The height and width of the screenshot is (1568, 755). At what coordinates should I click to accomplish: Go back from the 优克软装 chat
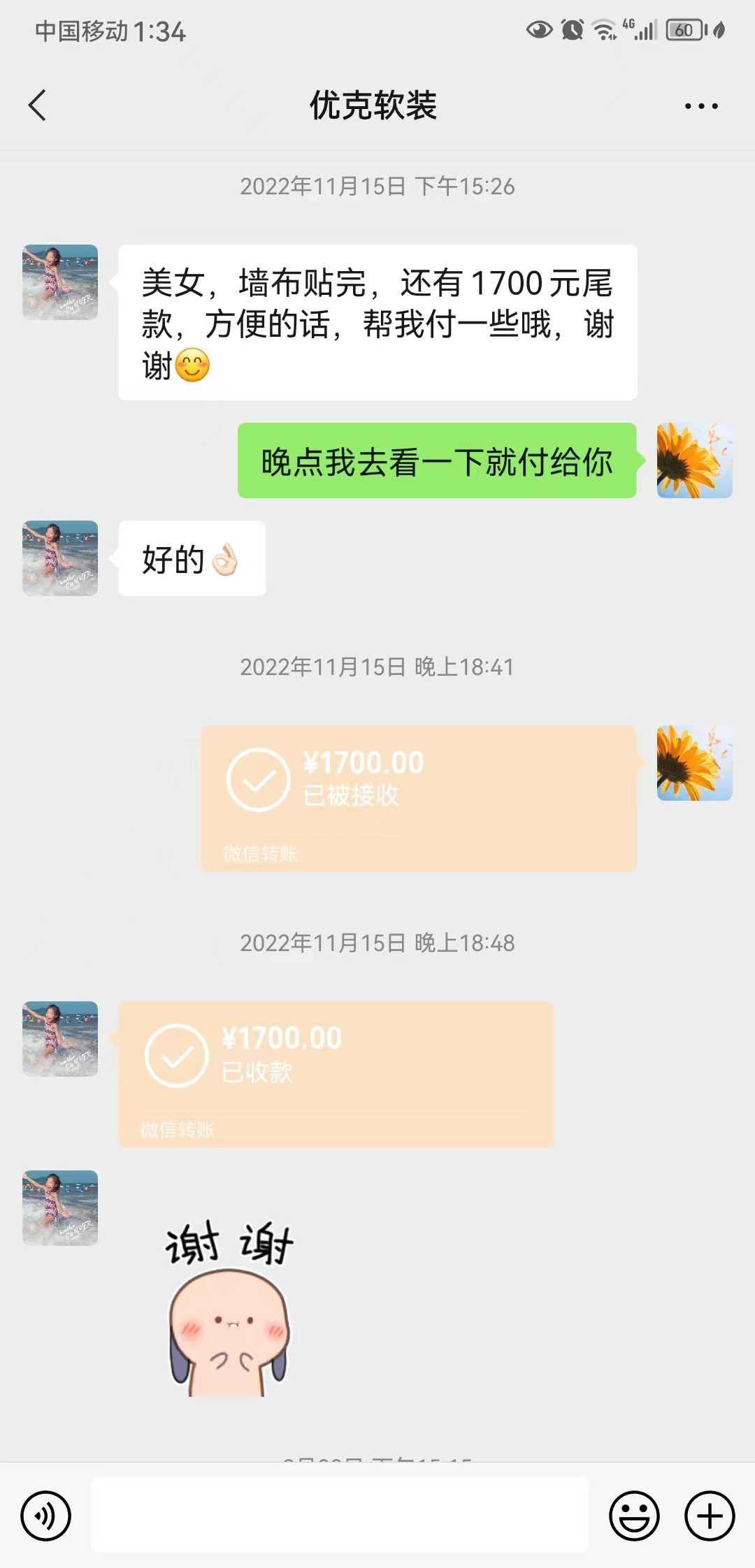38,106
